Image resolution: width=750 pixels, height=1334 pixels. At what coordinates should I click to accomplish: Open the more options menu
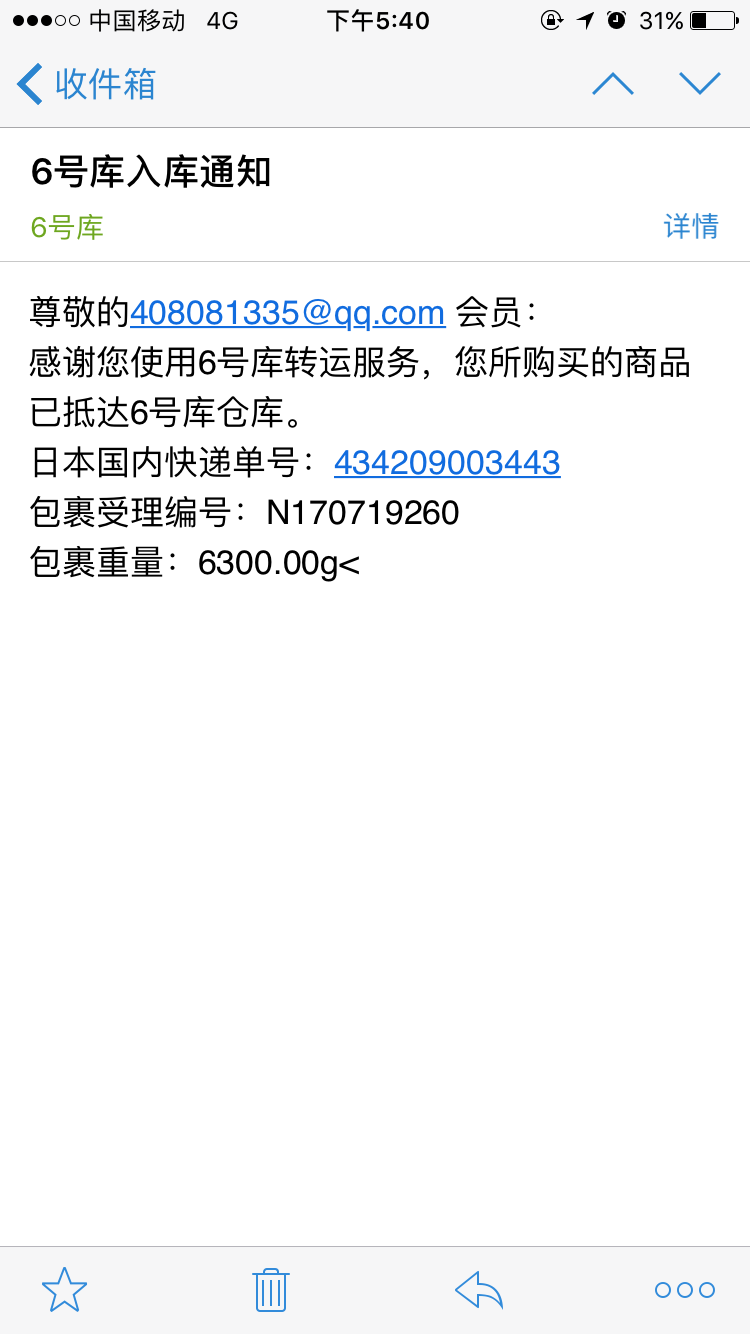(685, 1290)
